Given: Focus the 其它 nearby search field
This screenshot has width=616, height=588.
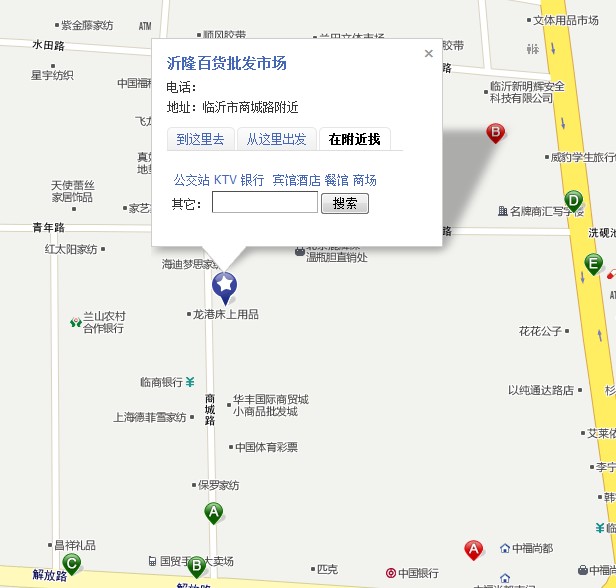Looking at the screenshot, I should click(x=264, y=203).
